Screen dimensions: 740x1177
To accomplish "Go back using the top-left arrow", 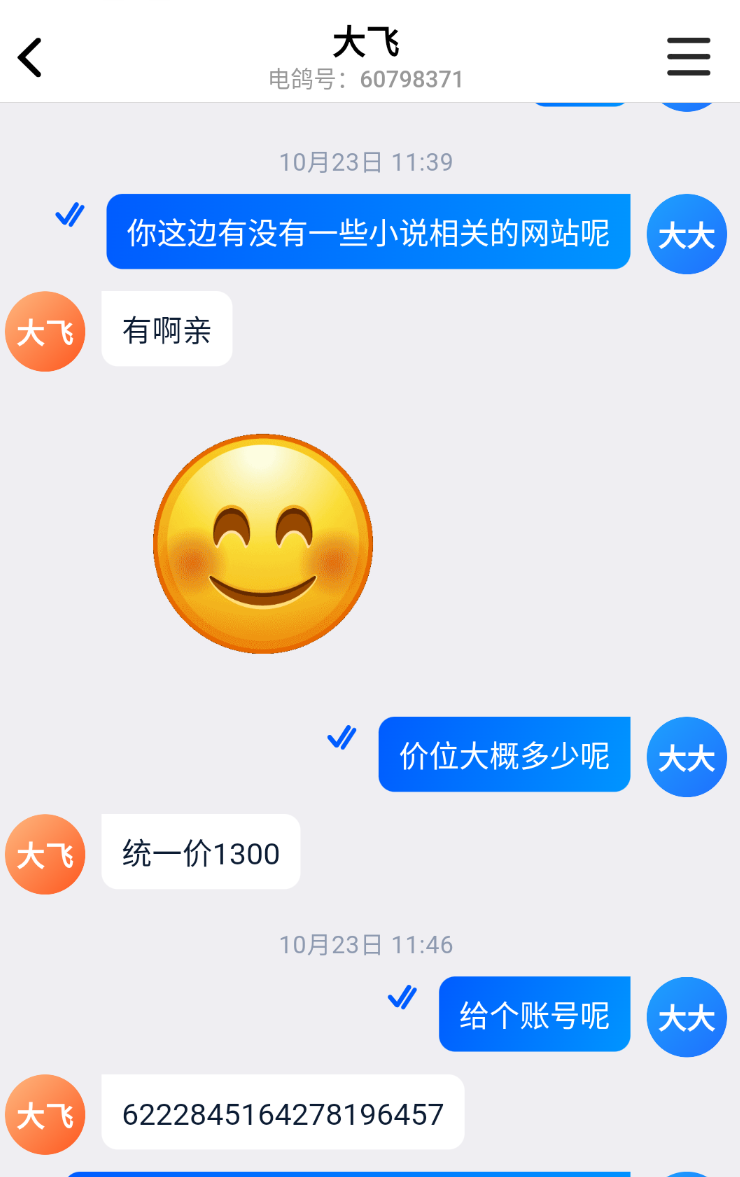I will [30, 57].
